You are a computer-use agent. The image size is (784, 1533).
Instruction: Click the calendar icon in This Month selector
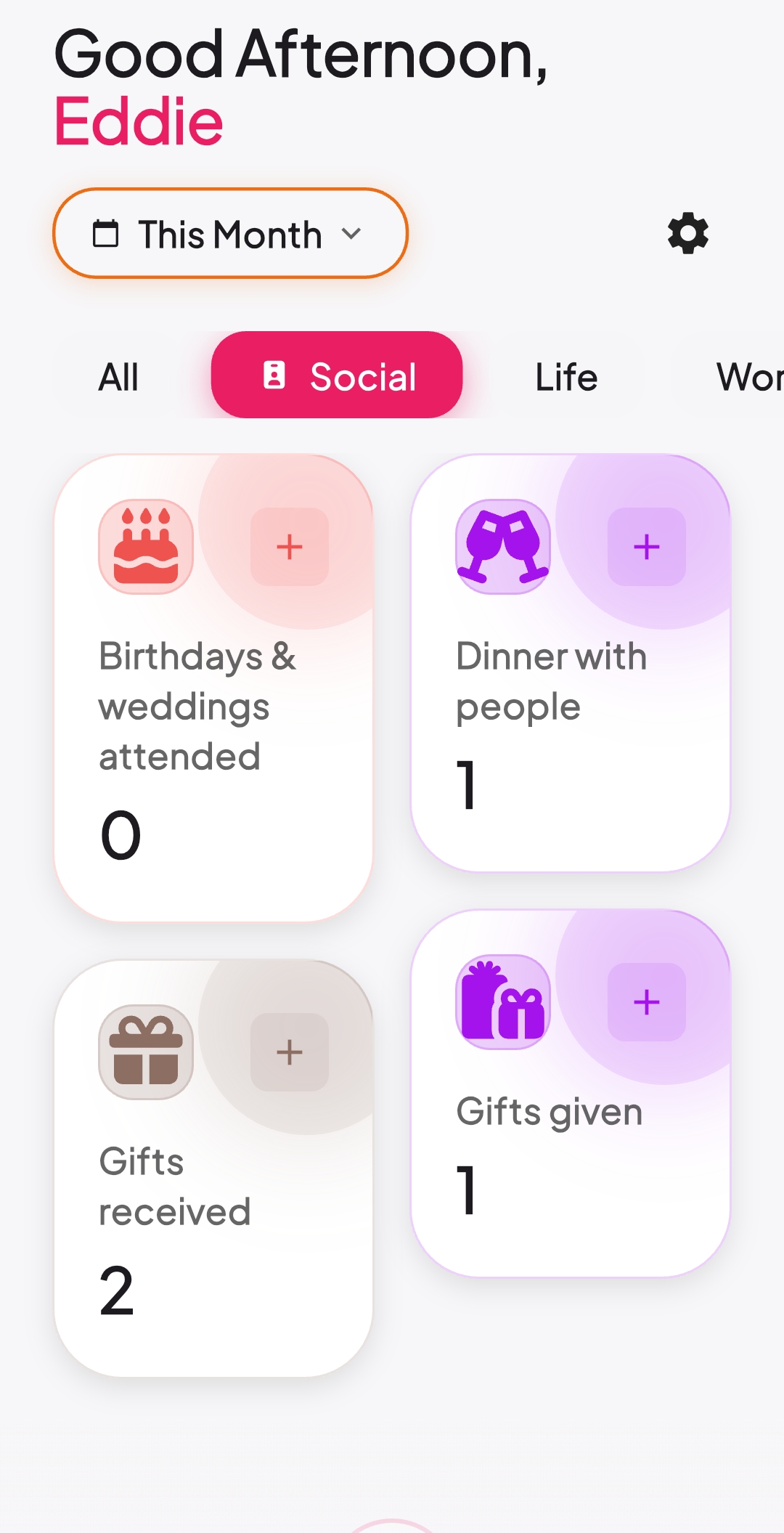[107, 234]
